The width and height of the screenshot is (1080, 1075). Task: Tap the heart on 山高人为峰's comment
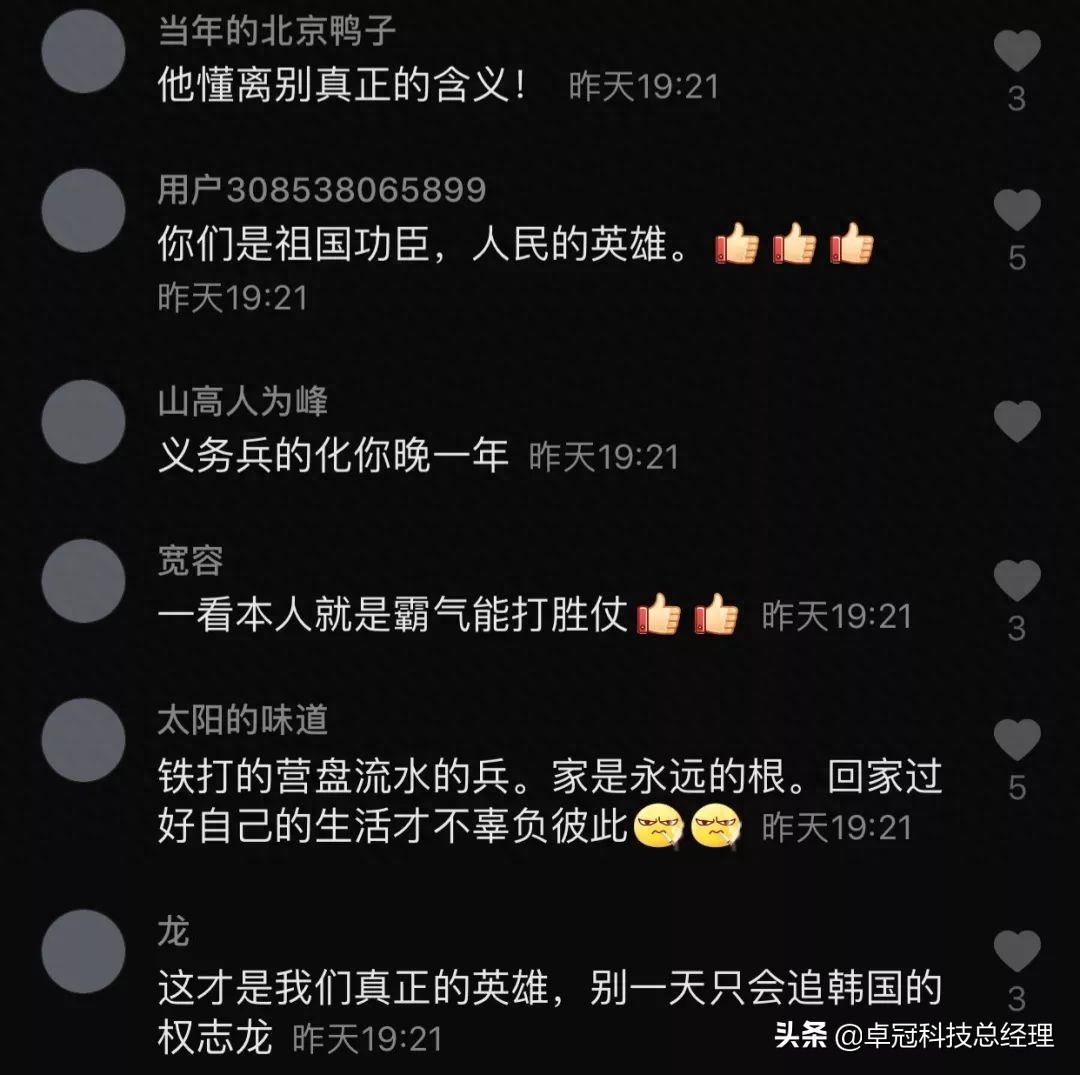[1017, 421]
